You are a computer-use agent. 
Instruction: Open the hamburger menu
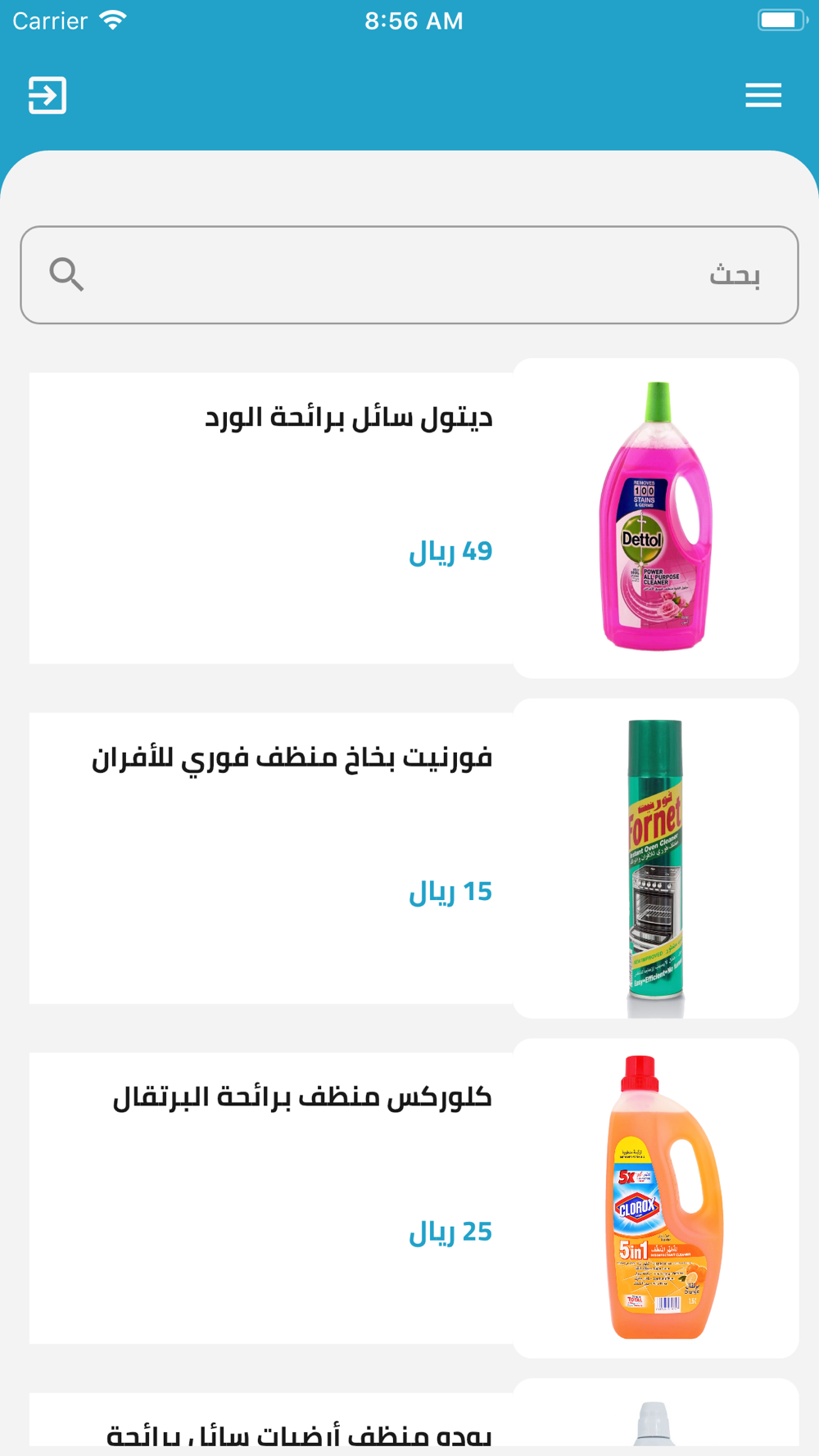(763, 95)
